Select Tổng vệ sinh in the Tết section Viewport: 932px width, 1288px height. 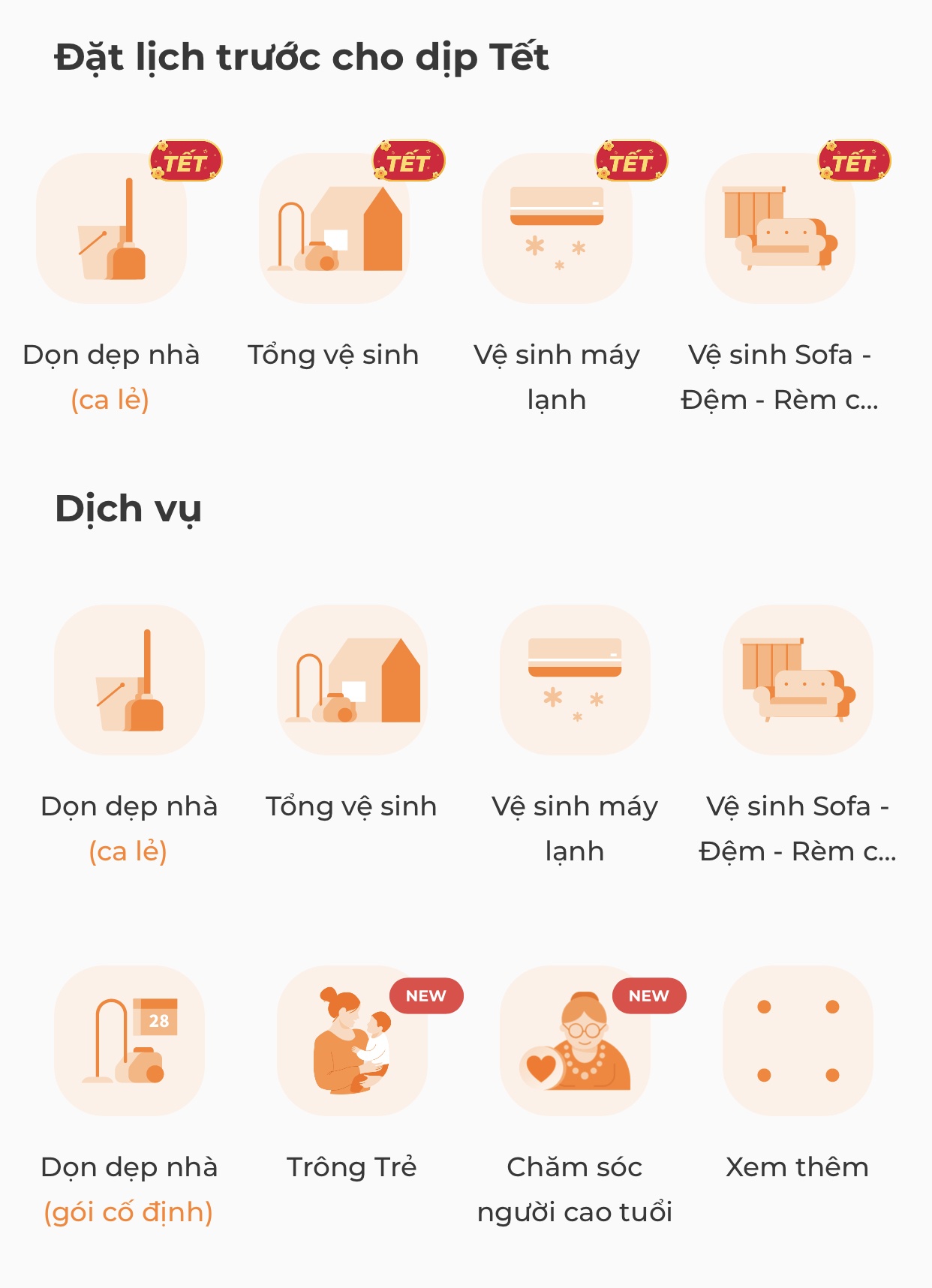[334, 229]
